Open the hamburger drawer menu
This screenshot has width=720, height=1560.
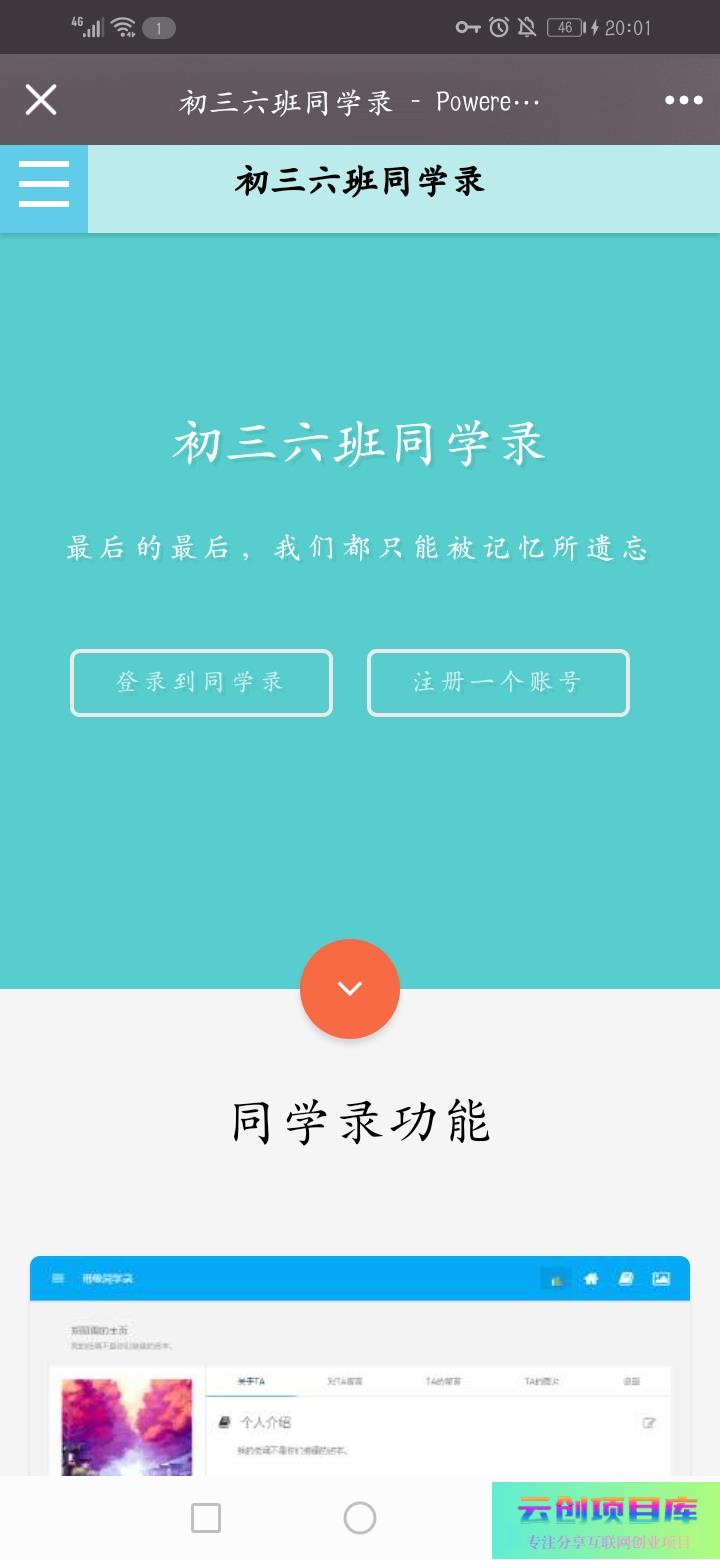tap(44, 185)
